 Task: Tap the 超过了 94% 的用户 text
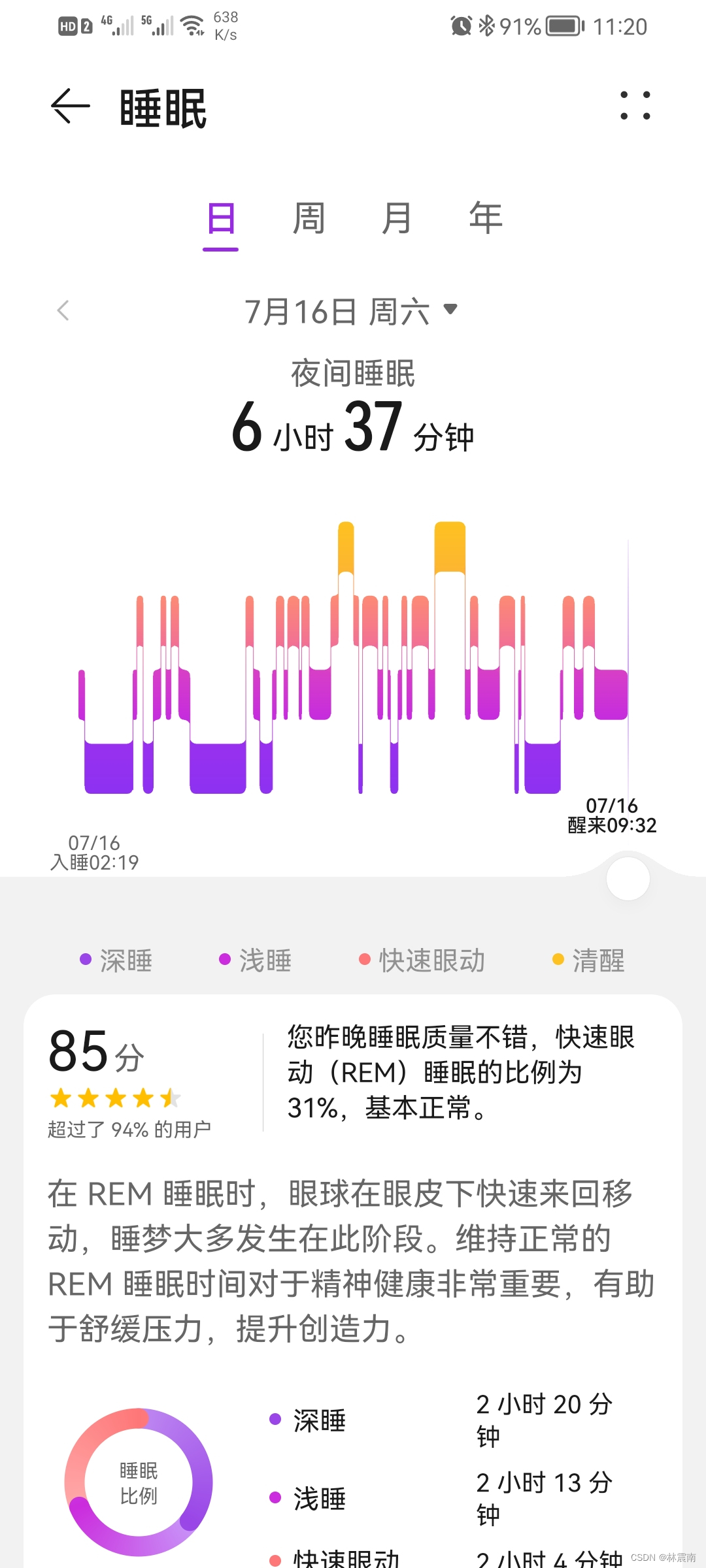point(128,1127)
